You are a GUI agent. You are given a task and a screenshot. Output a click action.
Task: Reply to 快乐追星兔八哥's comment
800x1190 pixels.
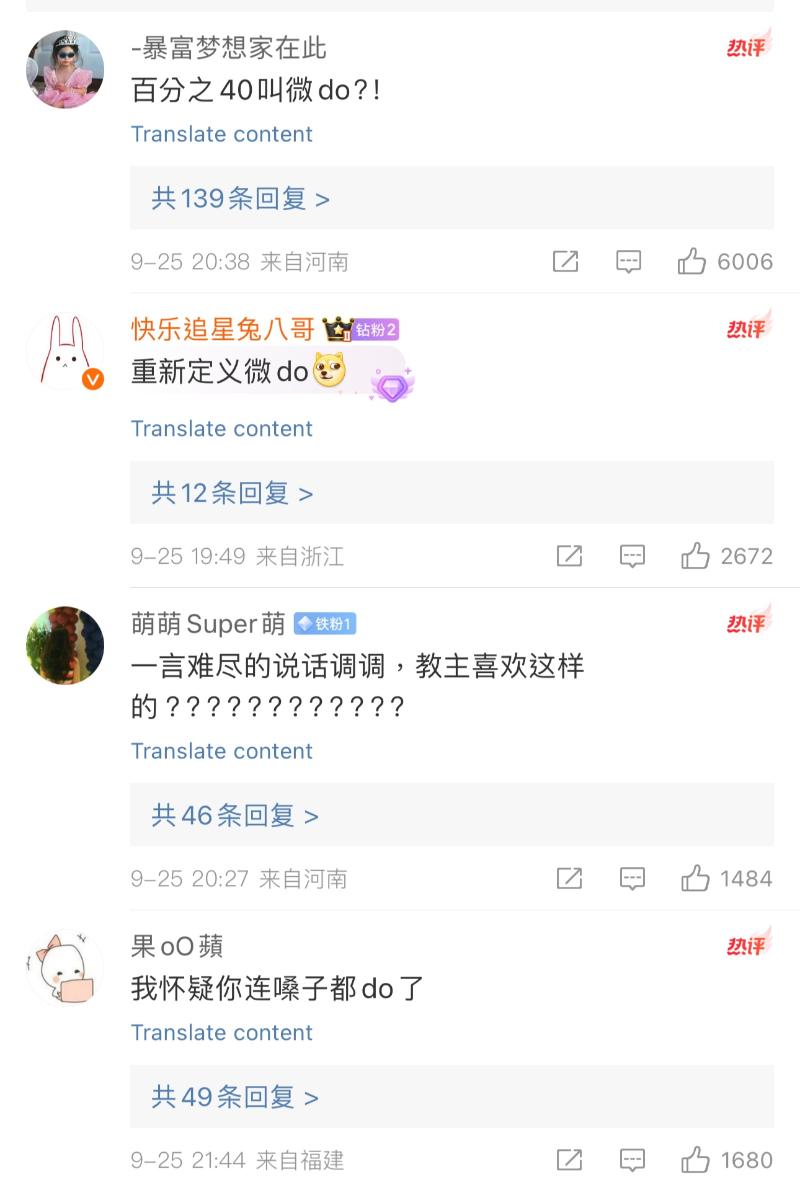pyautogui.click(x=632, y=556)
